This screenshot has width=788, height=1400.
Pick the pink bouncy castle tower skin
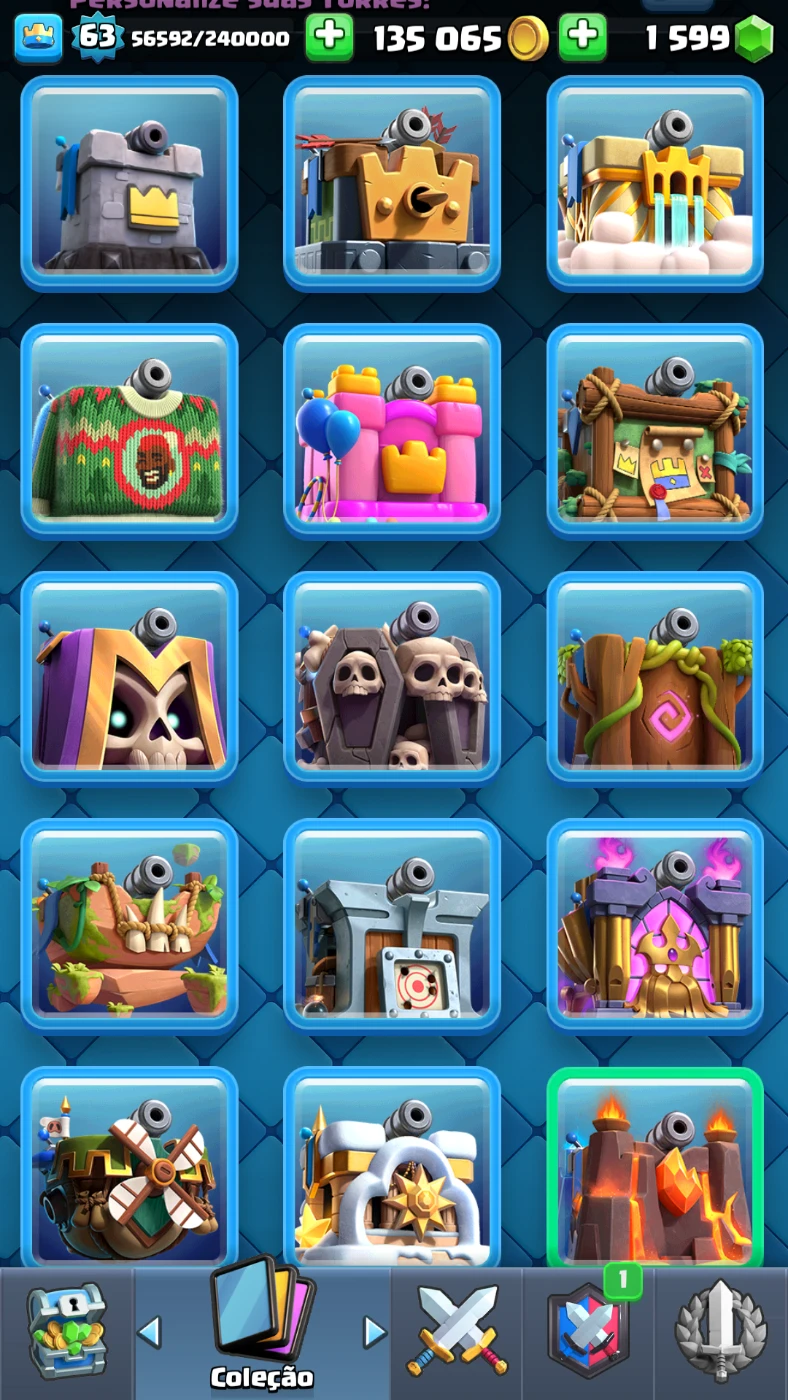tap(392, 432)
